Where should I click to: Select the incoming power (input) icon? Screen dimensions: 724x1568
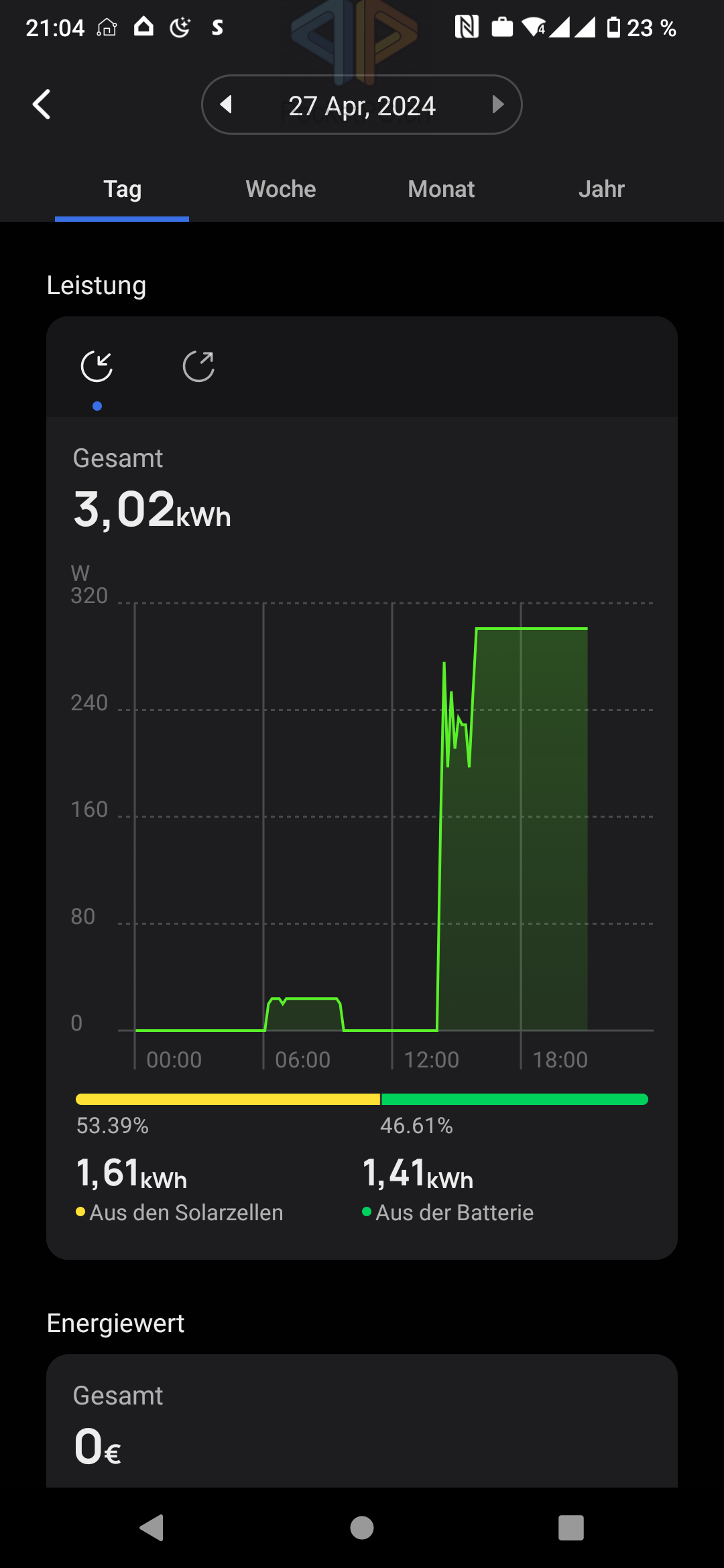point(97,367)
